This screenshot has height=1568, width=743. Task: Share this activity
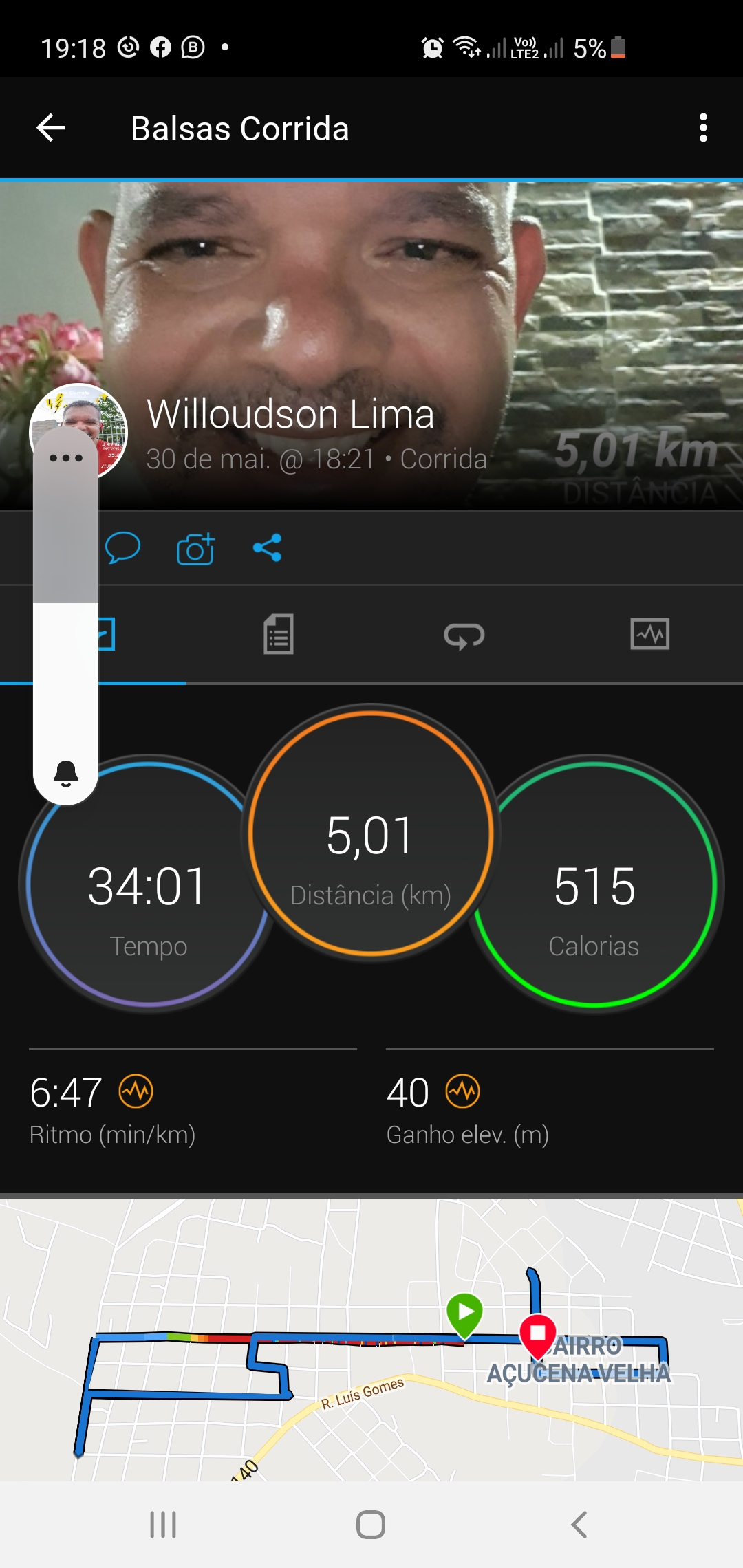click(267, 548)
